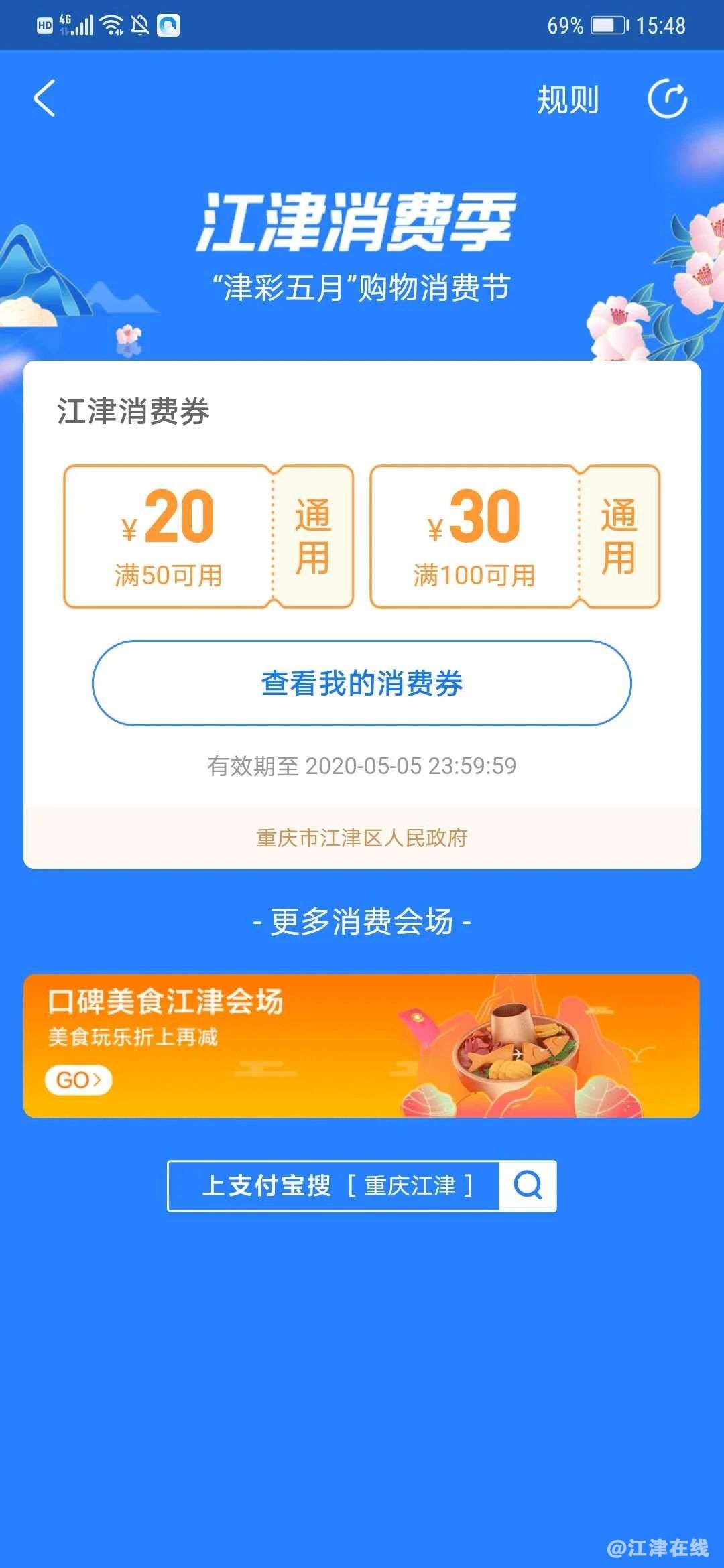Tap the magnifier search icon
The height and width of the screenshot is (1568, 724).
(528, 1185)
